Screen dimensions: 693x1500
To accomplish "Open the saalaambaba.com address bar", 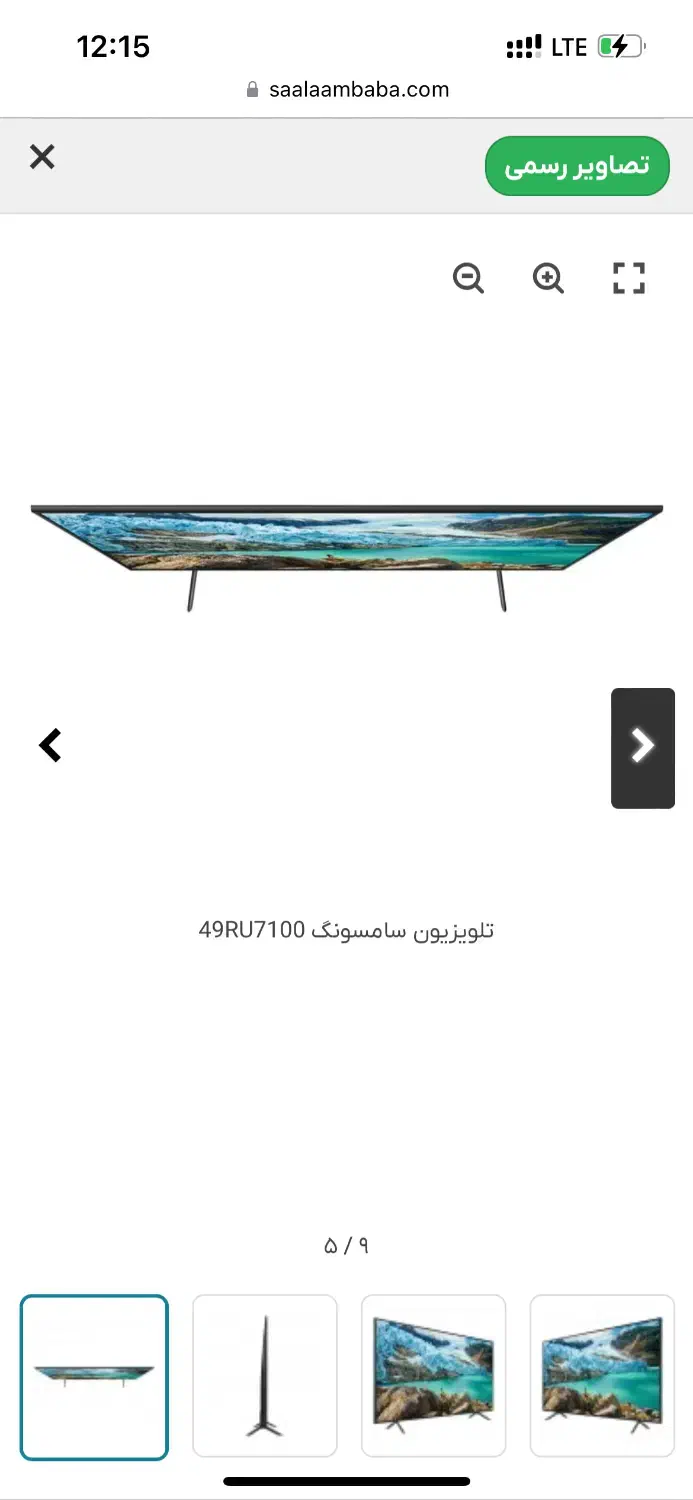I will tap(347, 90).
